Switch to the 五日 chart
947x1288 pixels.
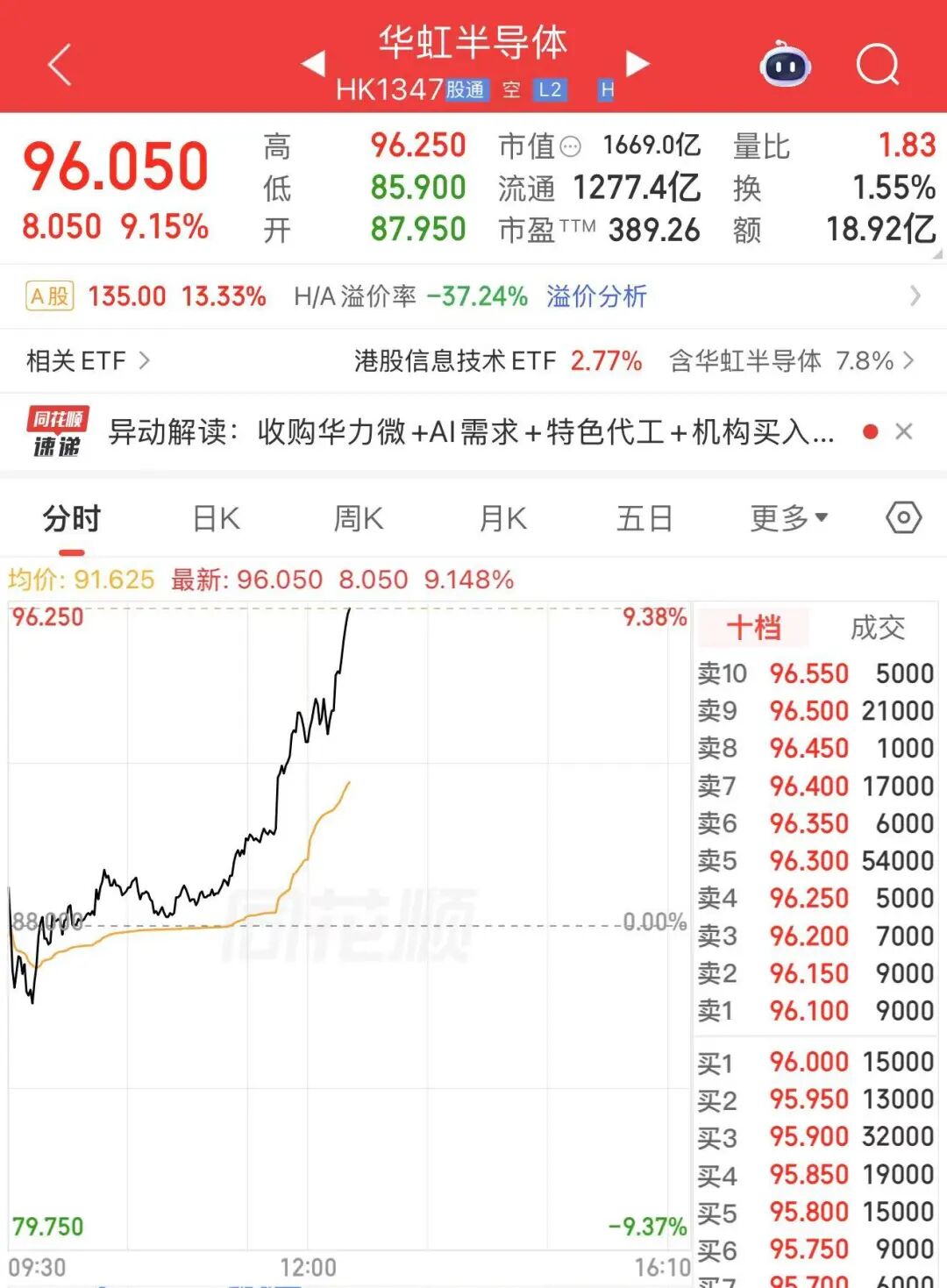(644, 519)
